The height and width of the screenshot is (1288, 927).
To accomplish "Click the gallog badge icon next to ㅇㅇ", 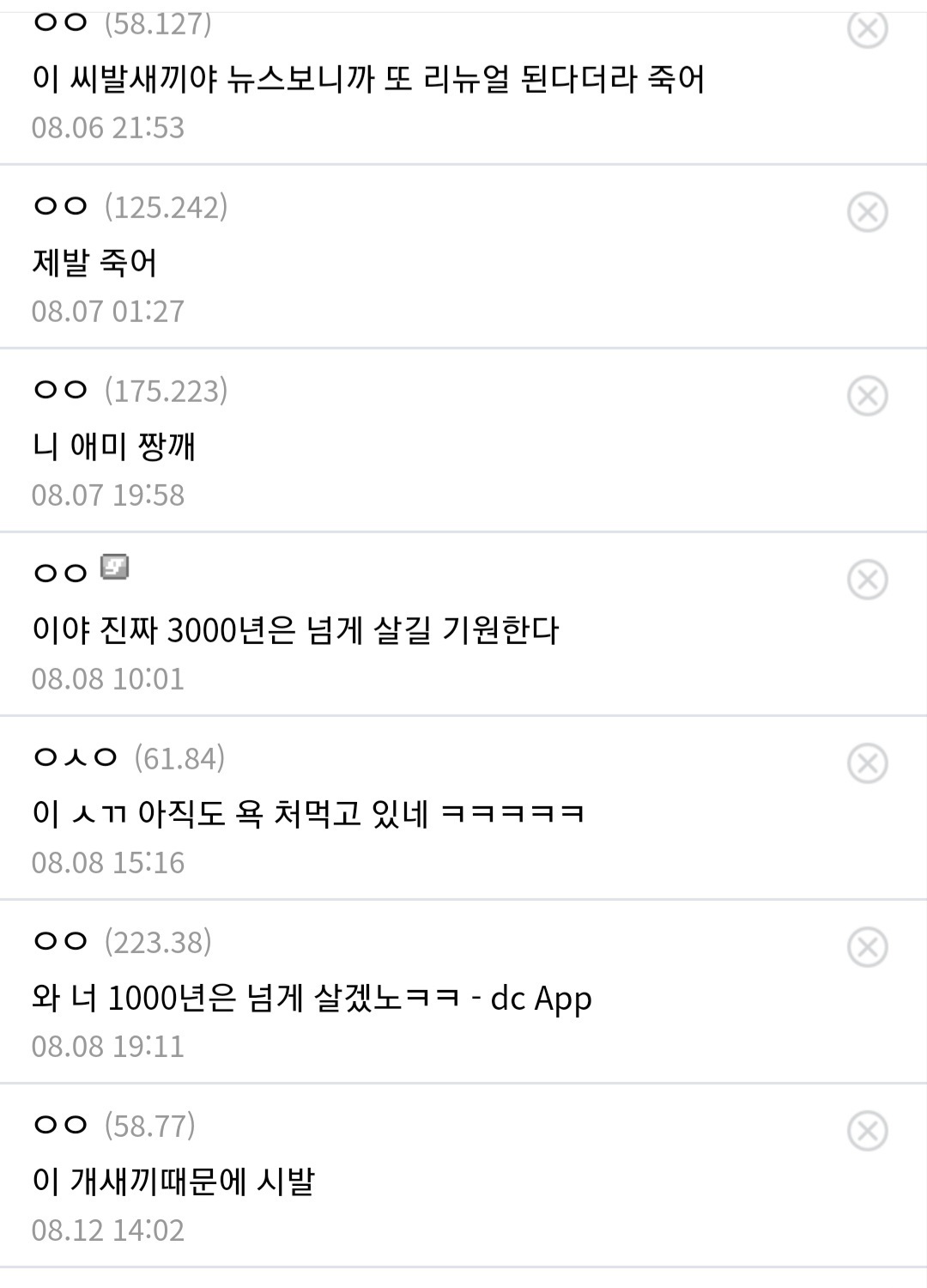I will pos(117,569).
